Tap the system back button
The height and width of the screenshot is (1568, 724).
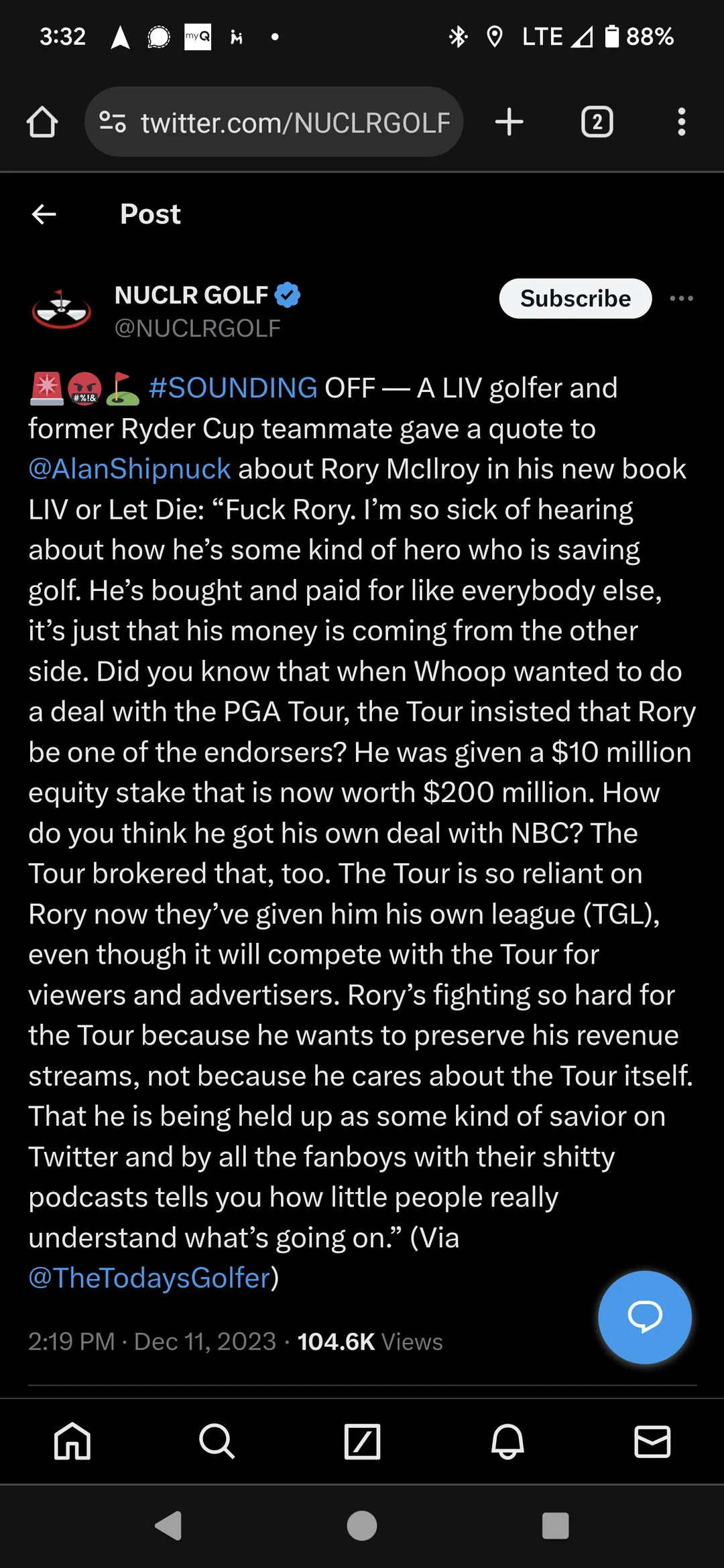[169, 1526]
